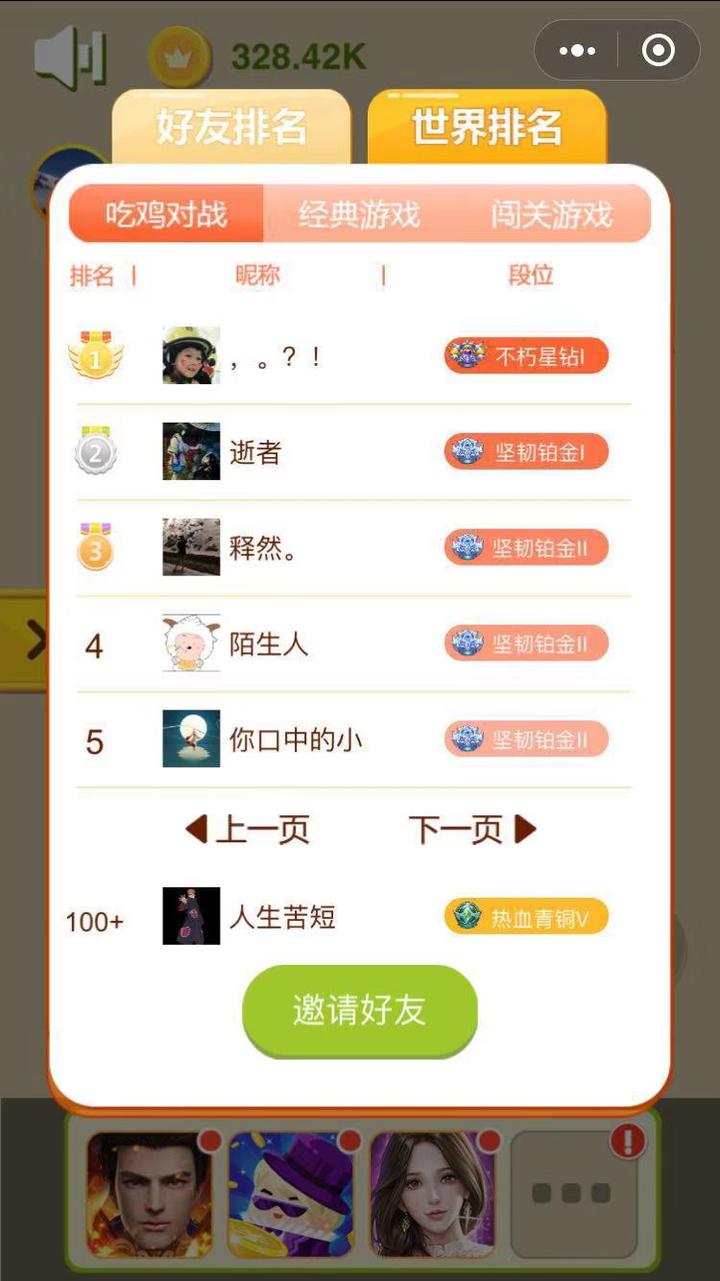720x1281 pixels.
Task: Select the 吃鸡对战 segment
Action: [167, 214]
